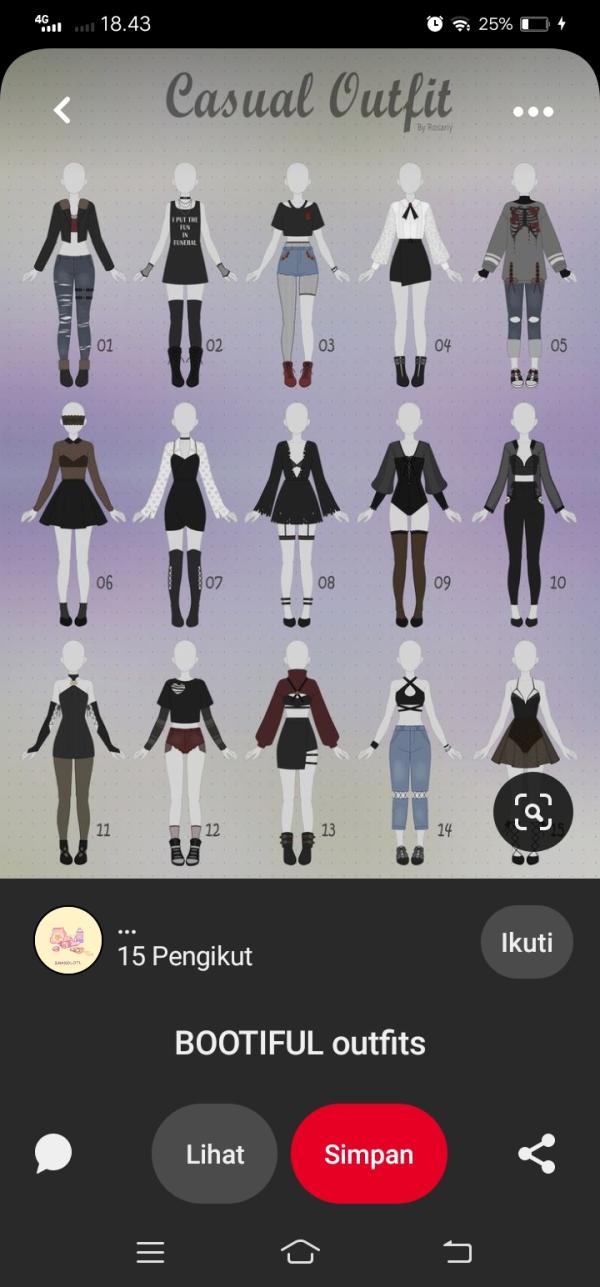This screenshot has height=1287, width=600.
Task: Follow the creator with Ikuti button
Action: [x=526, y=941]
